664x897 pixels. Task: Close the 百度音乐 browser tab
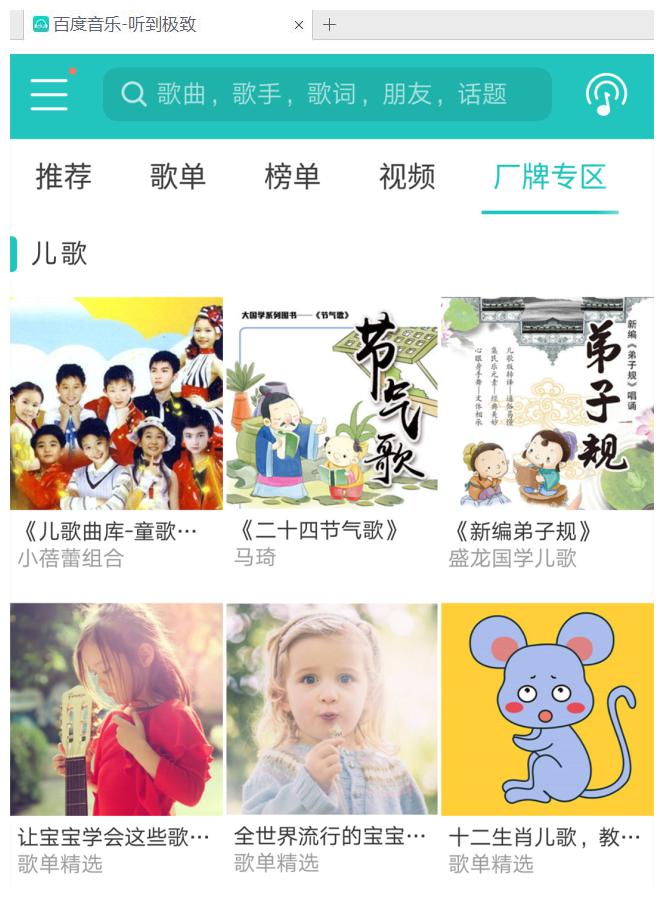[x=298, y=25]
